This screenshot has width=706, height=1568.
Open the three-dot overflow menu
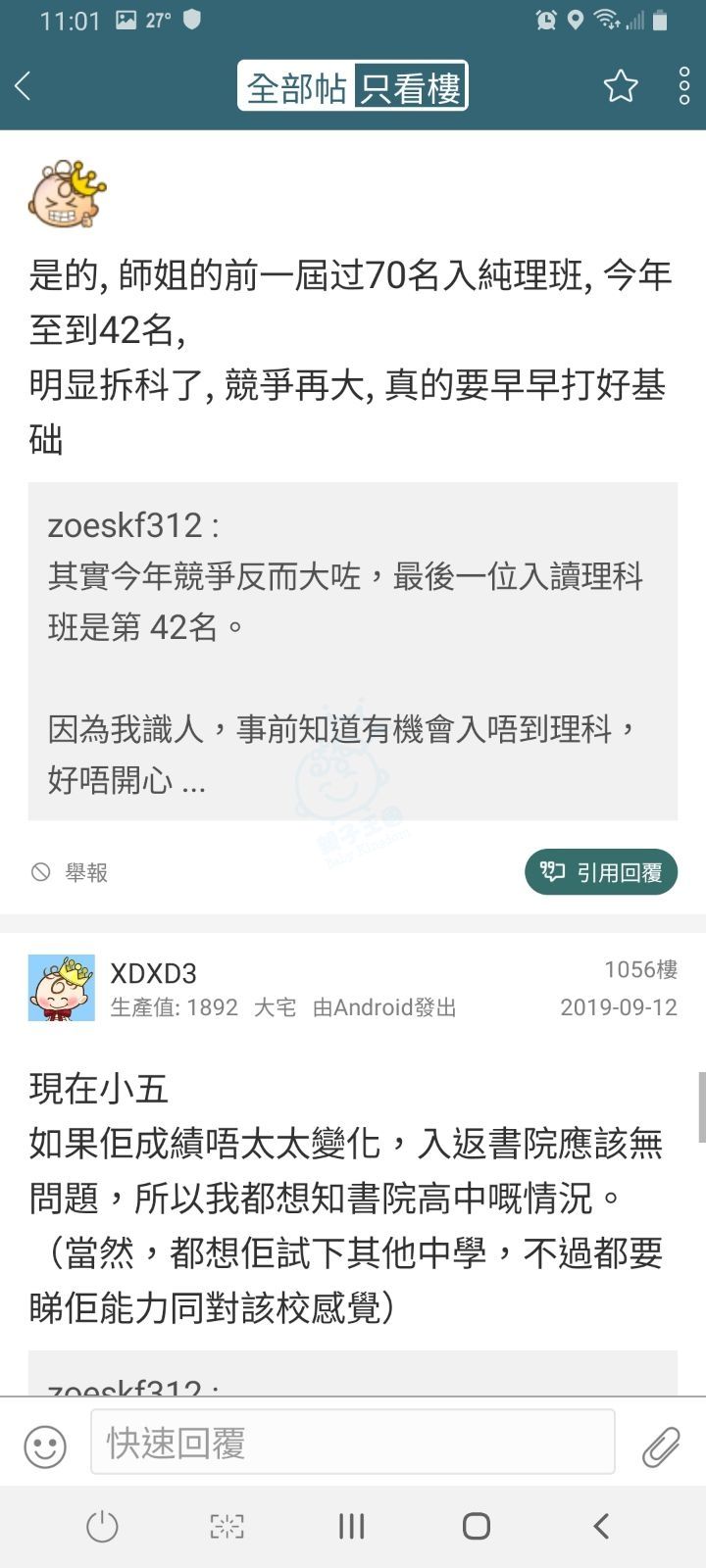point(684,86)
